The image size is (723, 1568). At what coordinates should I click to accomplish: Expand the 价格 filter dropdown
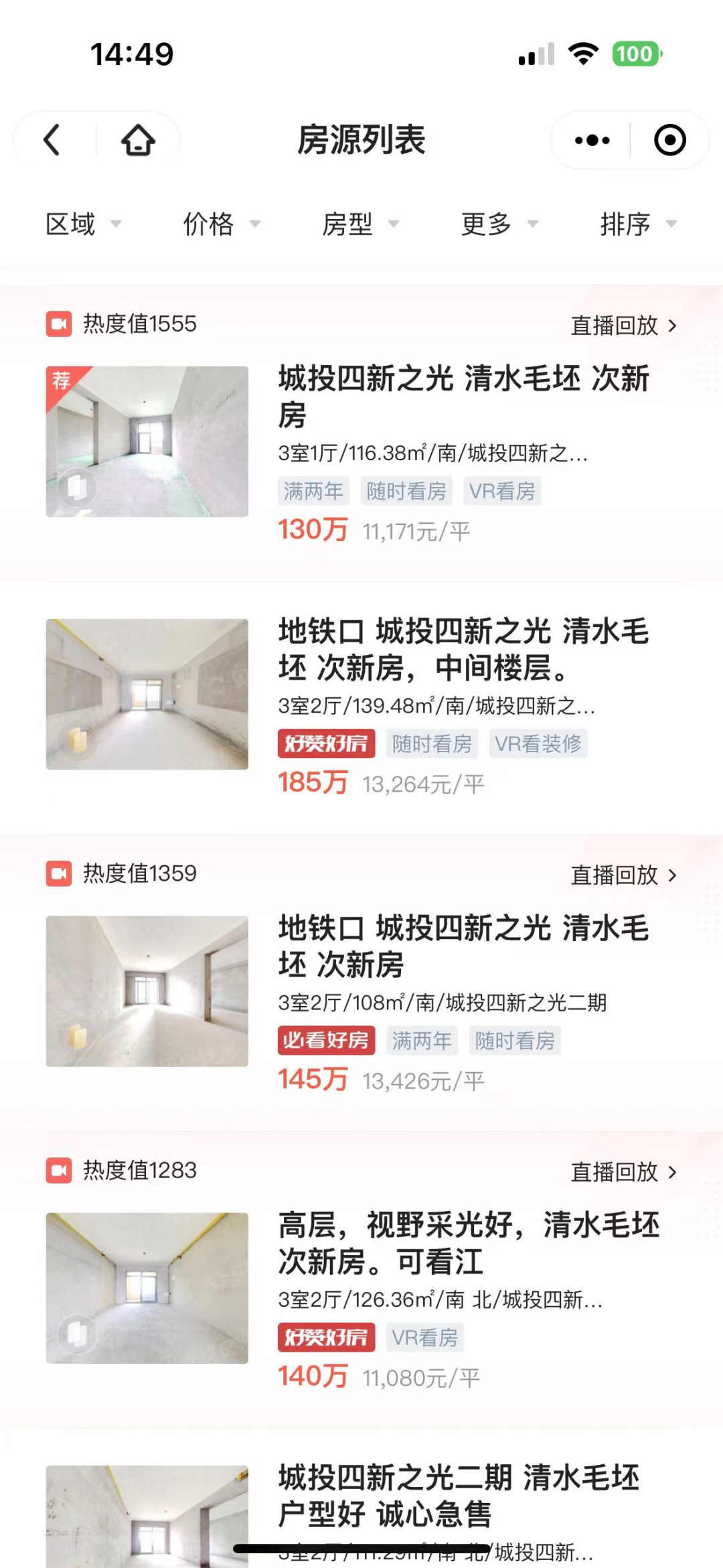[x=222, y=224]
